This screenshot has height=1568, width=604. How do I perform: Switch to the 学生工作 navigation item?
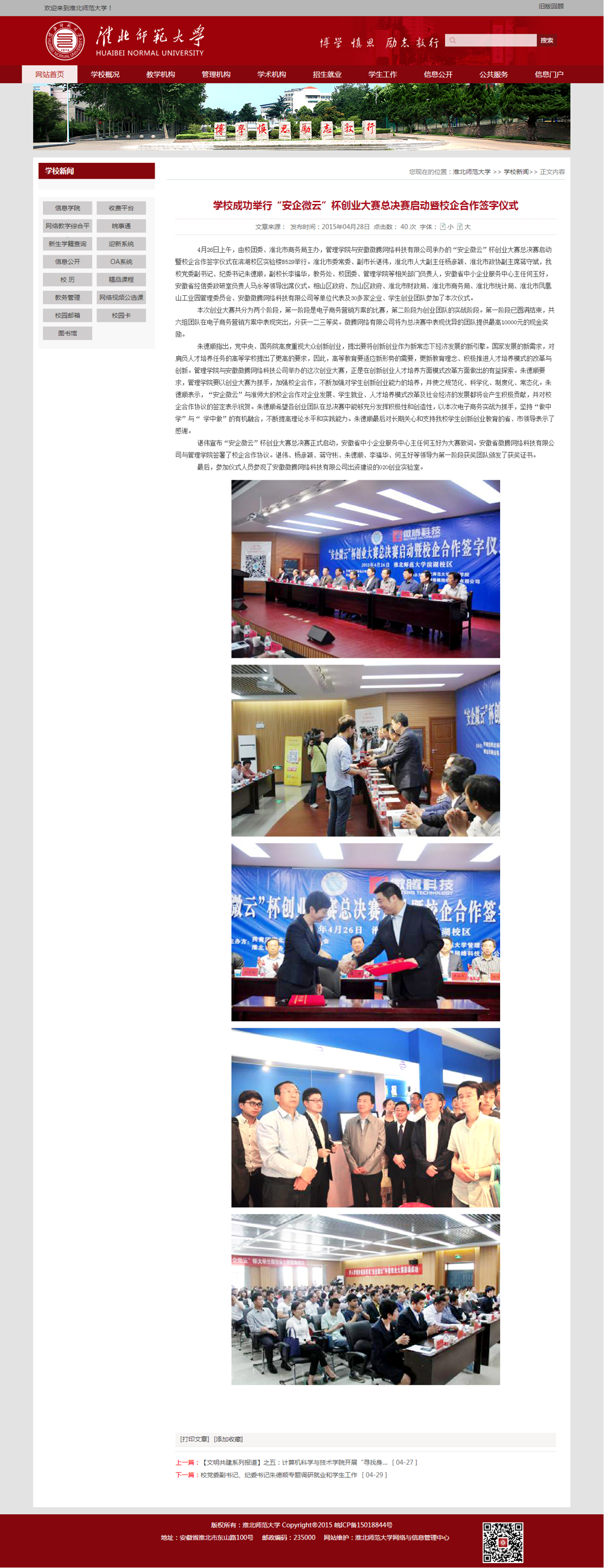click(x=382, y=74)
